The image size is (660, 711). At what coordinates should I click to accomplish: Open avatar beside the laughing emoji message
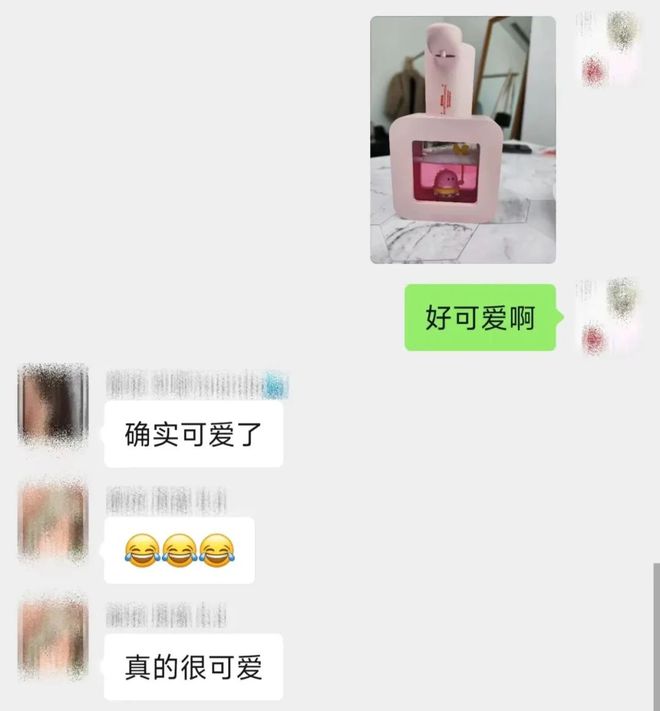[x=53, y=521]
